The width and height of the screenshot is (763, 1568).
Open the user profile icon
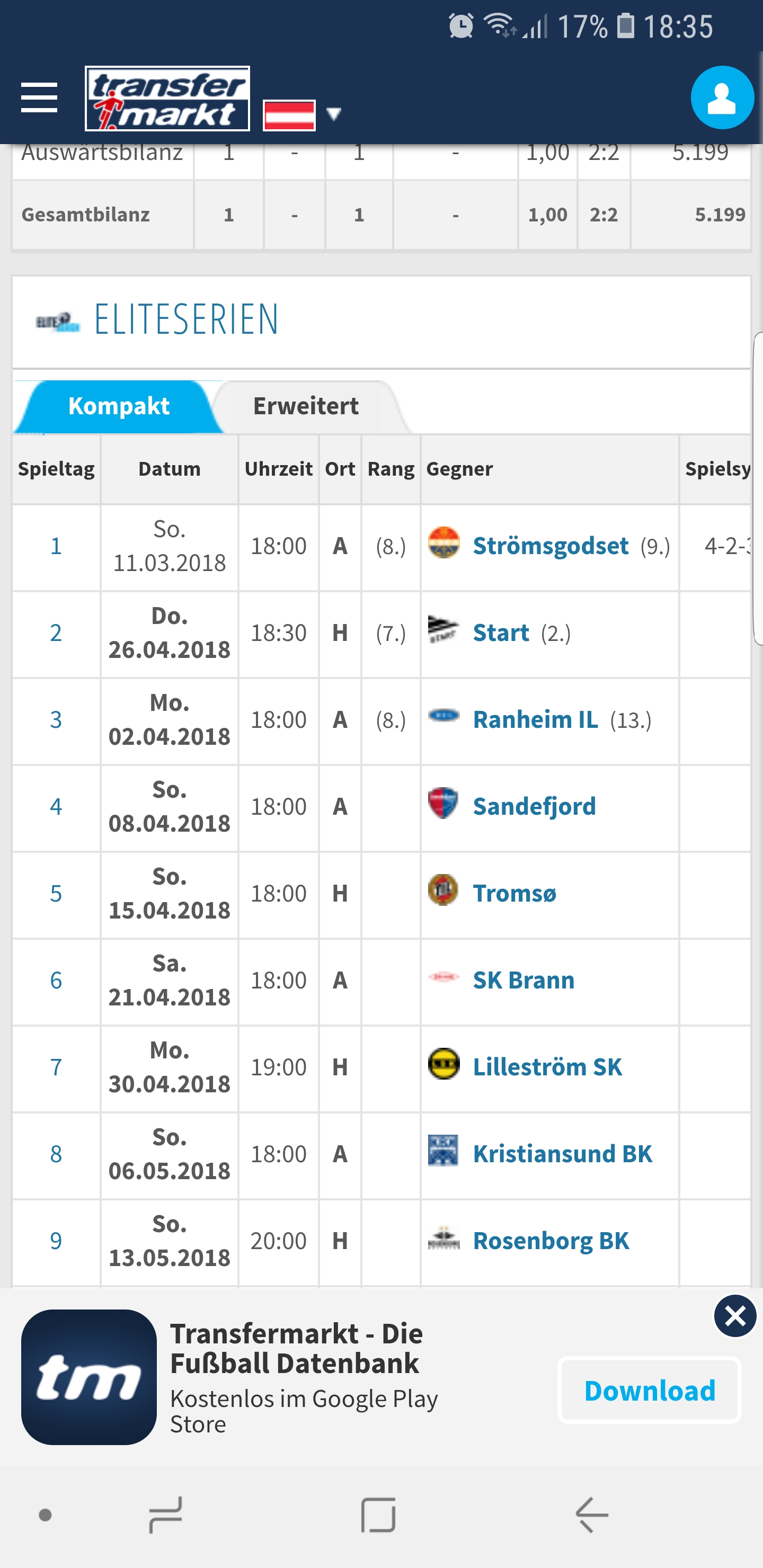[x=722, y=98]
